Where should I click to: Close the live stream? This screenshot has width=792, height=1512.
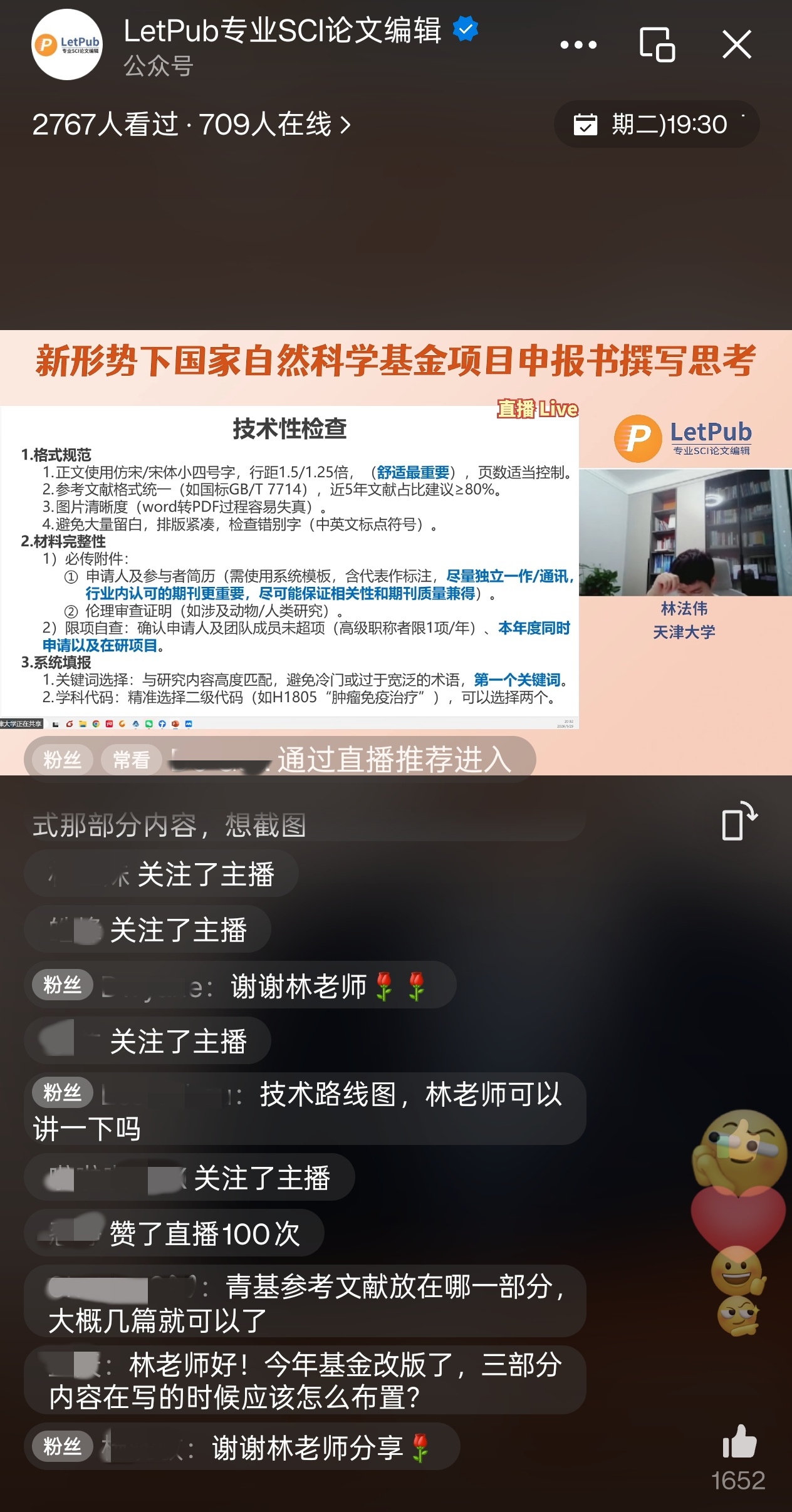tap(736, 45)
